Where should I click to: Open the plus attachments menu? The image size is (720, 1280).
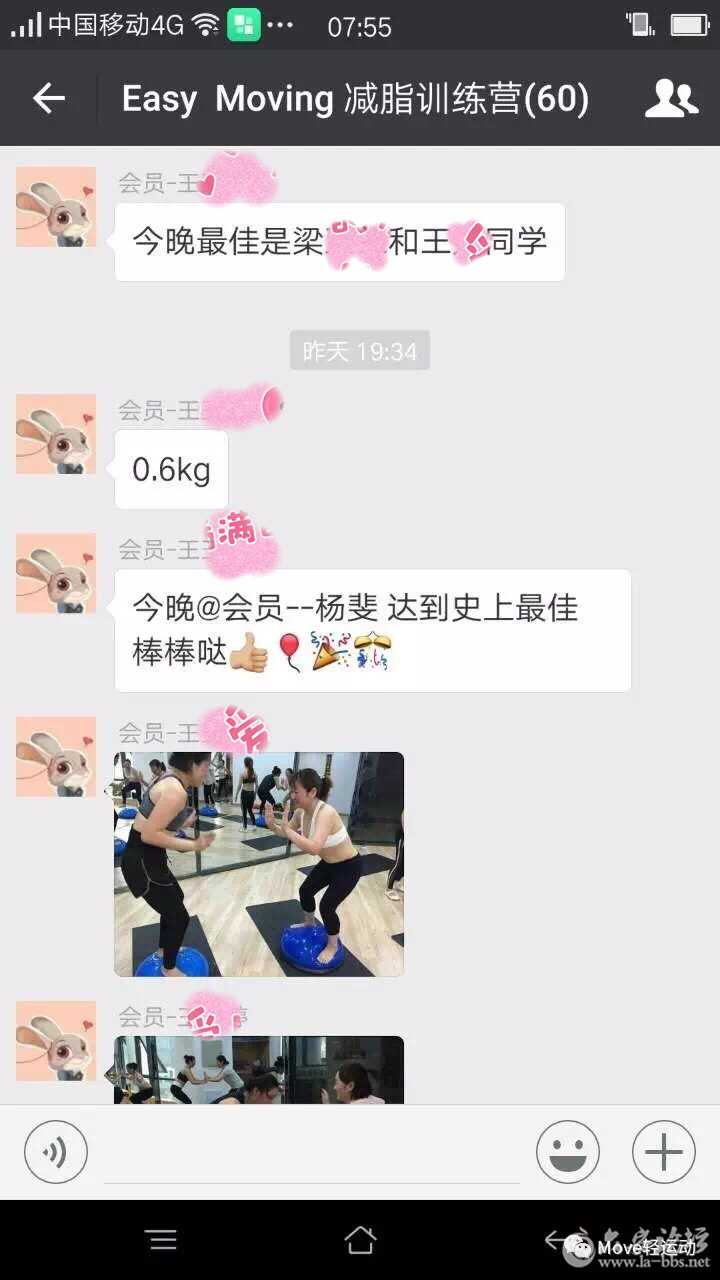pos(663,1153)
